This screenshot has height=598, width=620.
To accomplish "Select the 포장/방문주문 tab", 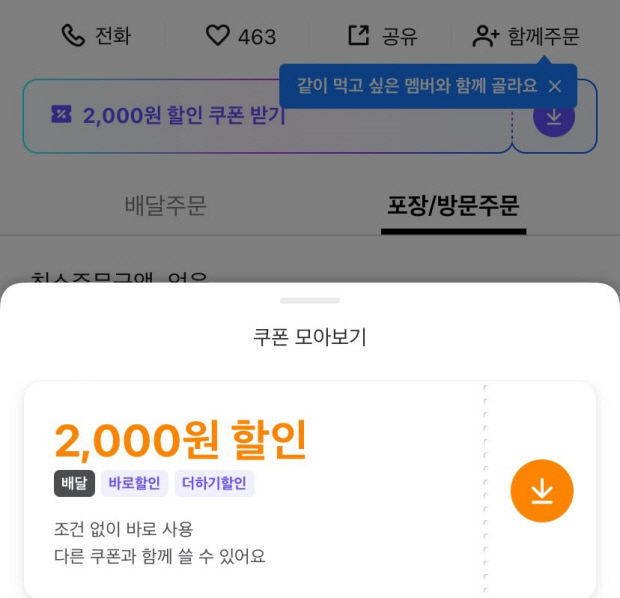I will [453, 206].
